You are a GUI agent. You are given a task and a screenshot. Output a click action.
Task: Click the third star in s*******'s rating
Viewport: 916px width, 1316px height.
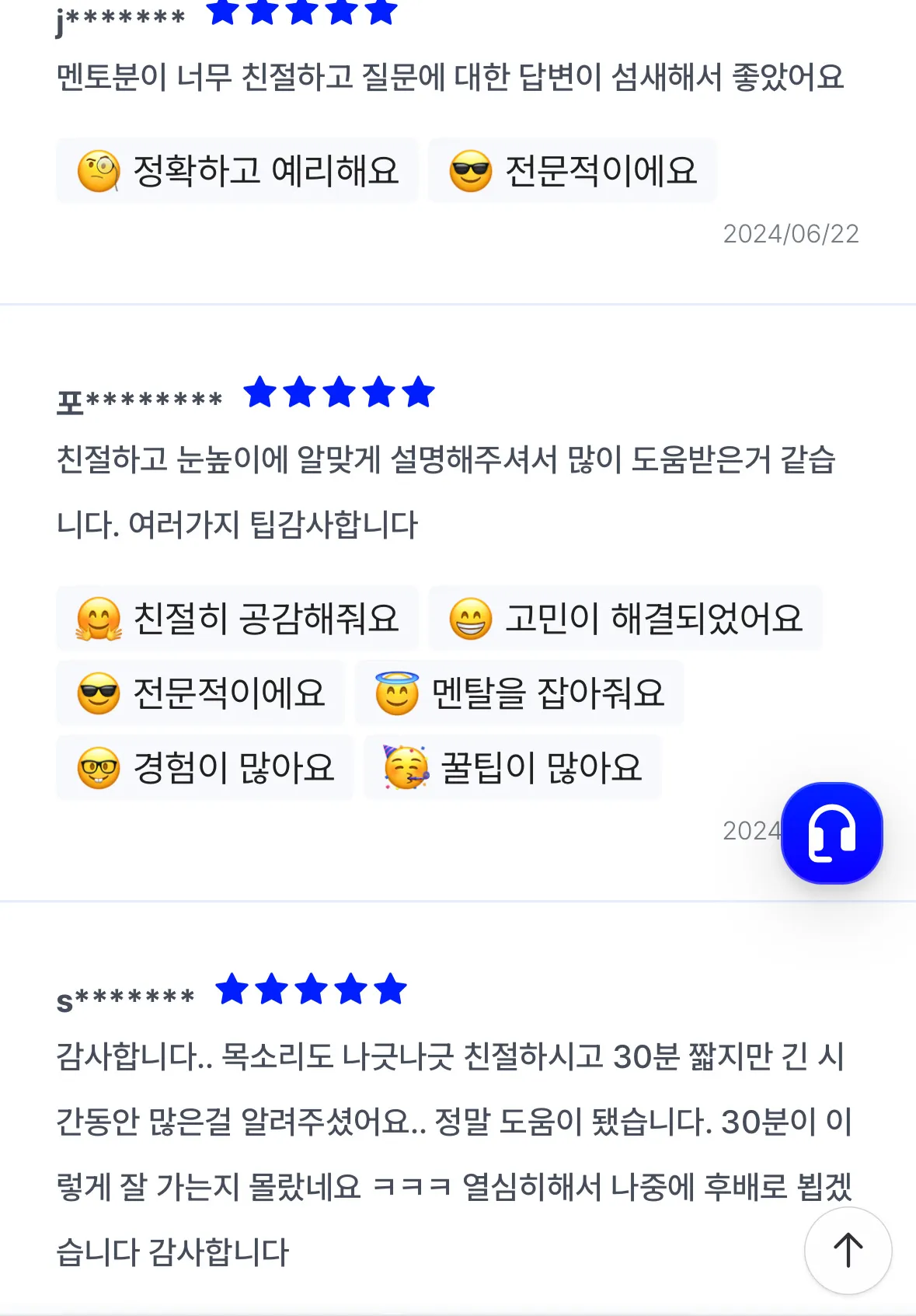click(x=311, y=990)
